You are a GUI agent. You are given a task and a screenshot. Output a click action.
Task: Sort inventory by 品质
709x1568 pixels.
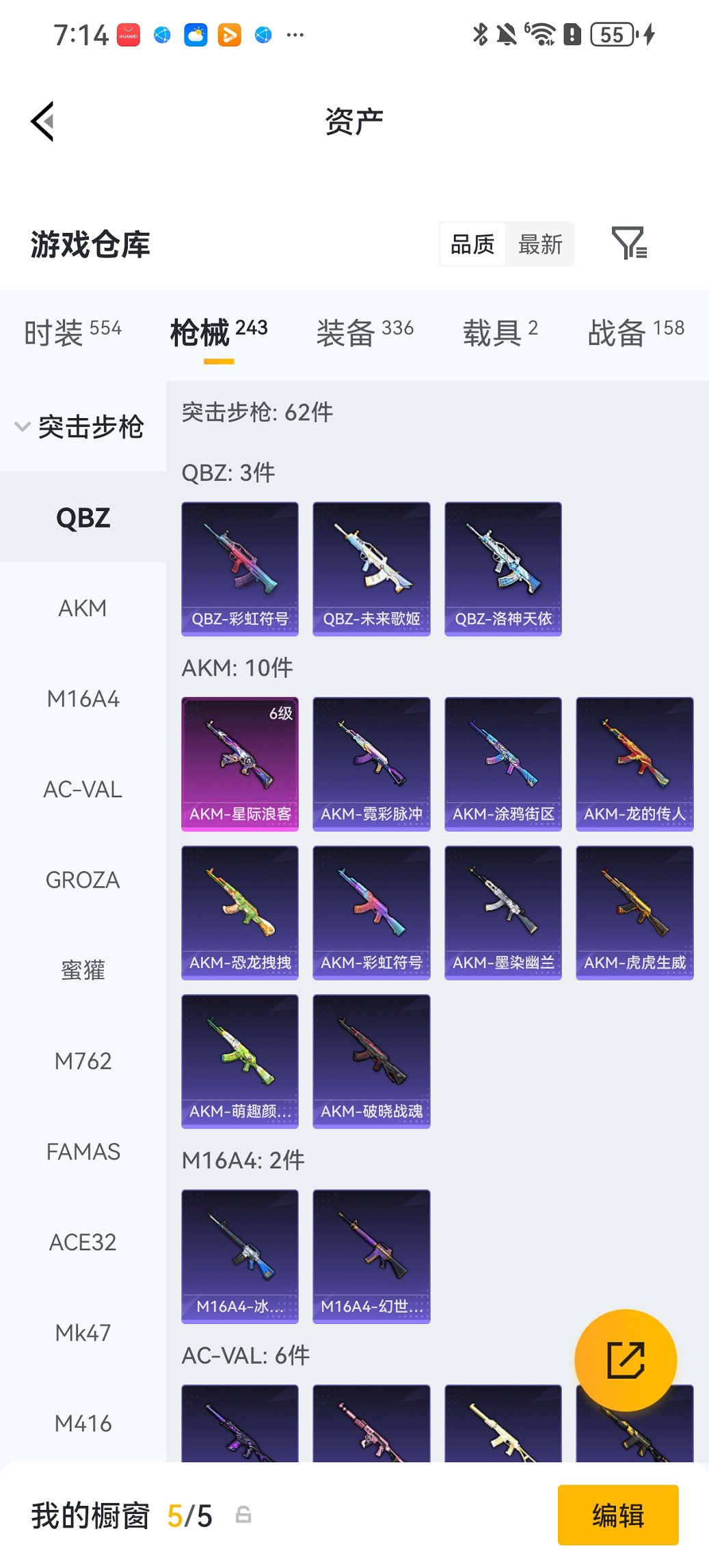point(472,244)
